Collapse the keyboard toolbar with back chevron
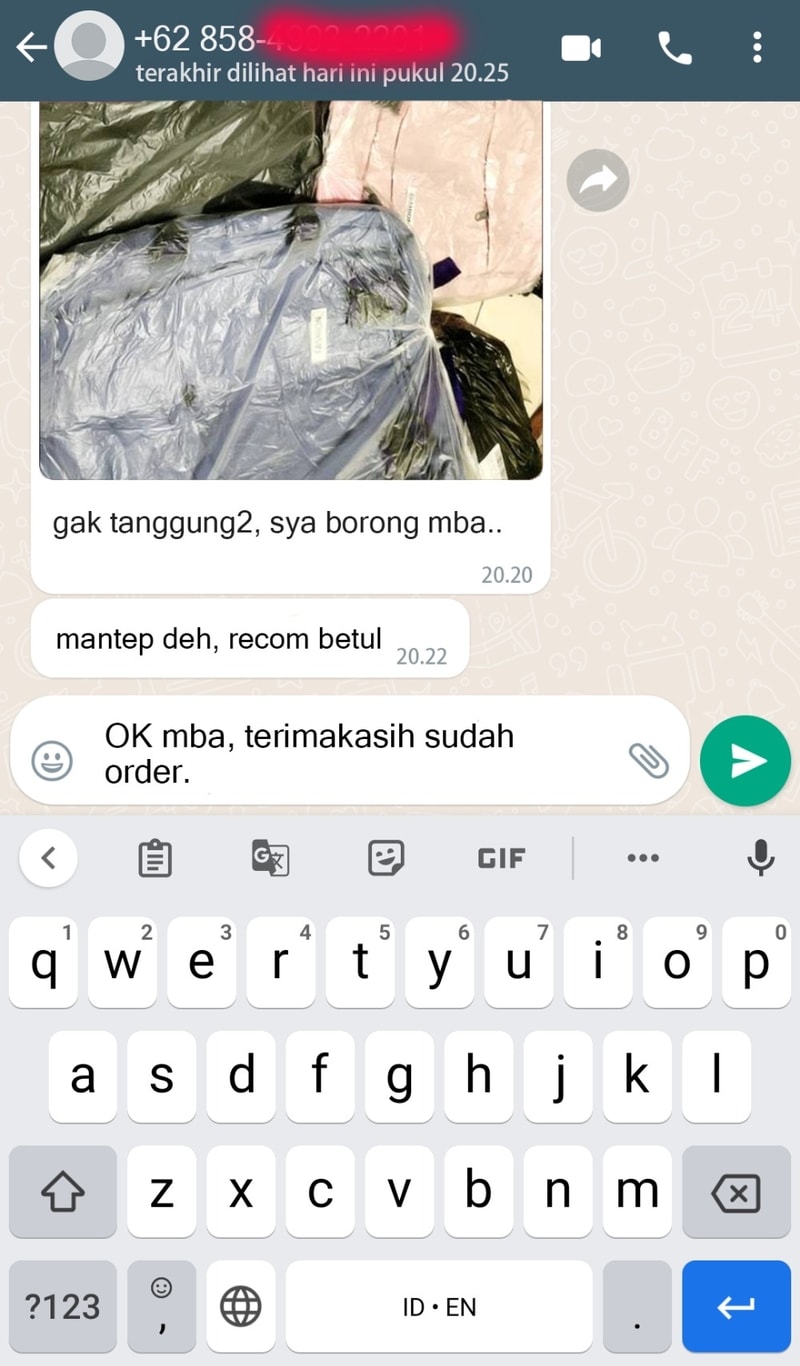800x1366 pixels. coord(49,857)
